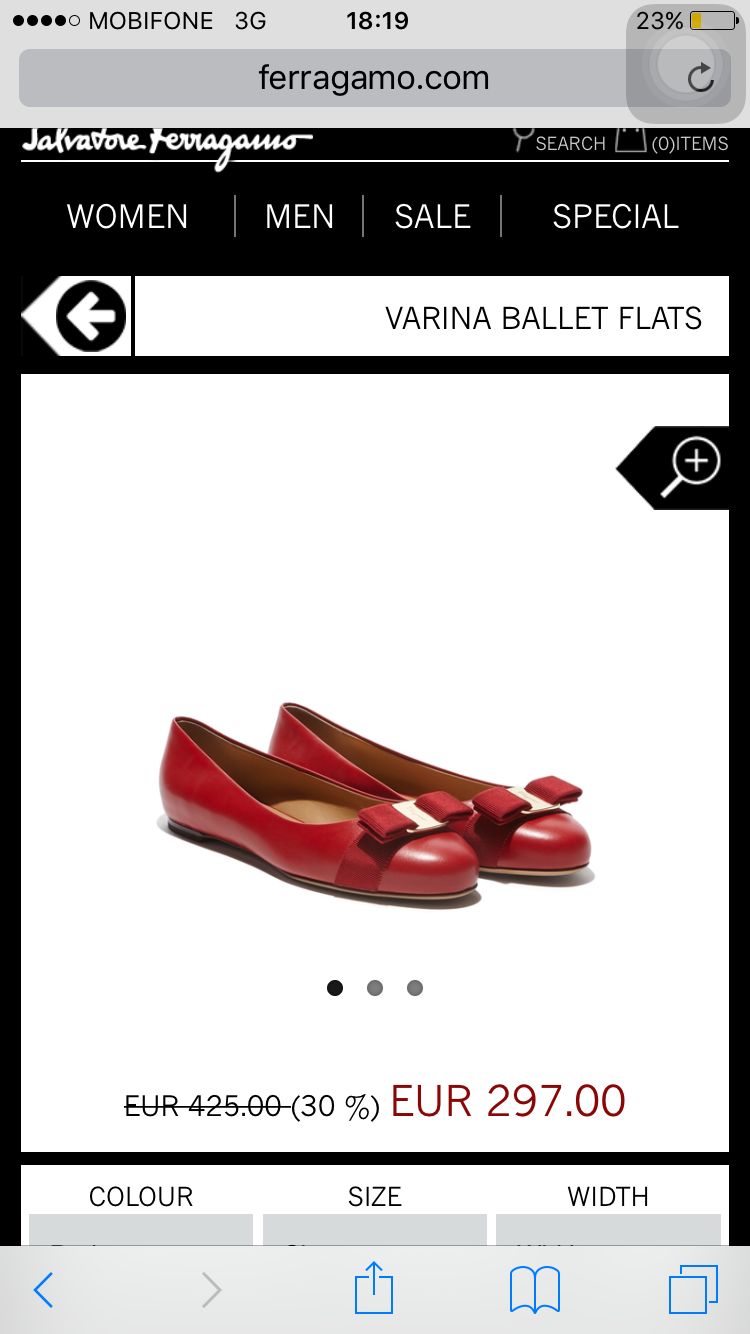Screen dimensions: 750x1334
Task: Zoom in on the product image
Action: click(x=674, y=468)
